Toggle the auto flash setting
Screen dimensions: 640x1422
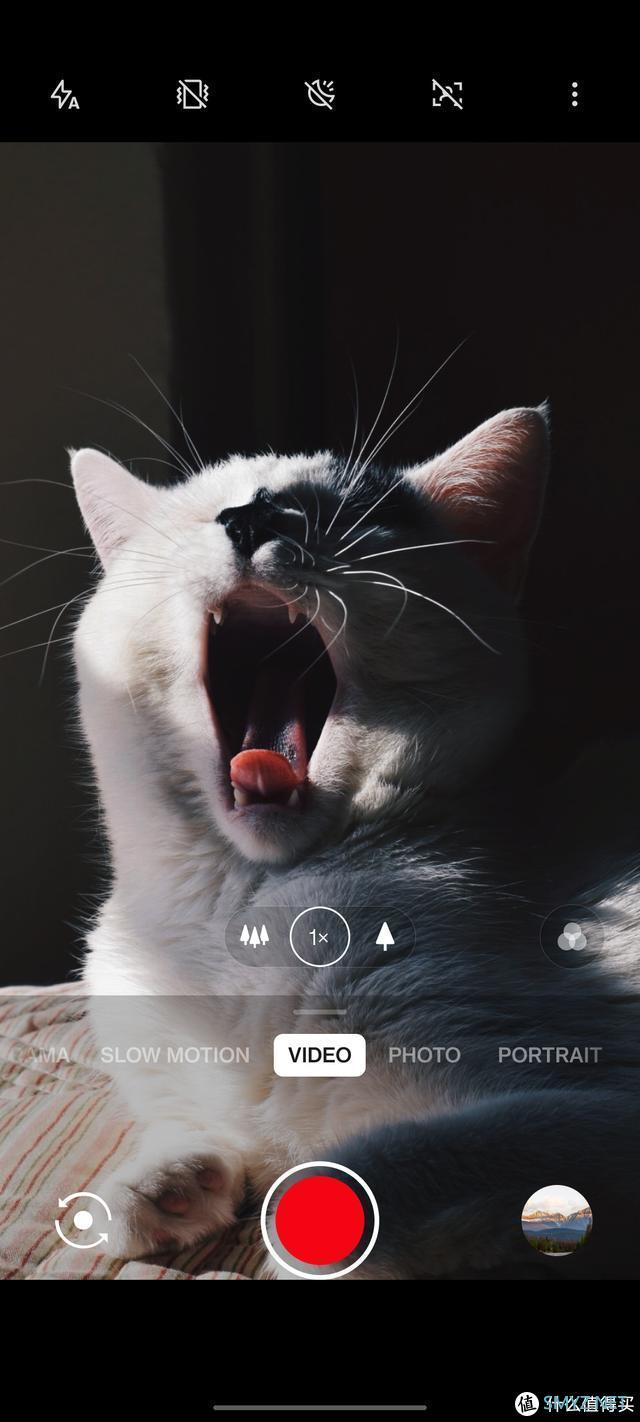[65, 95]
